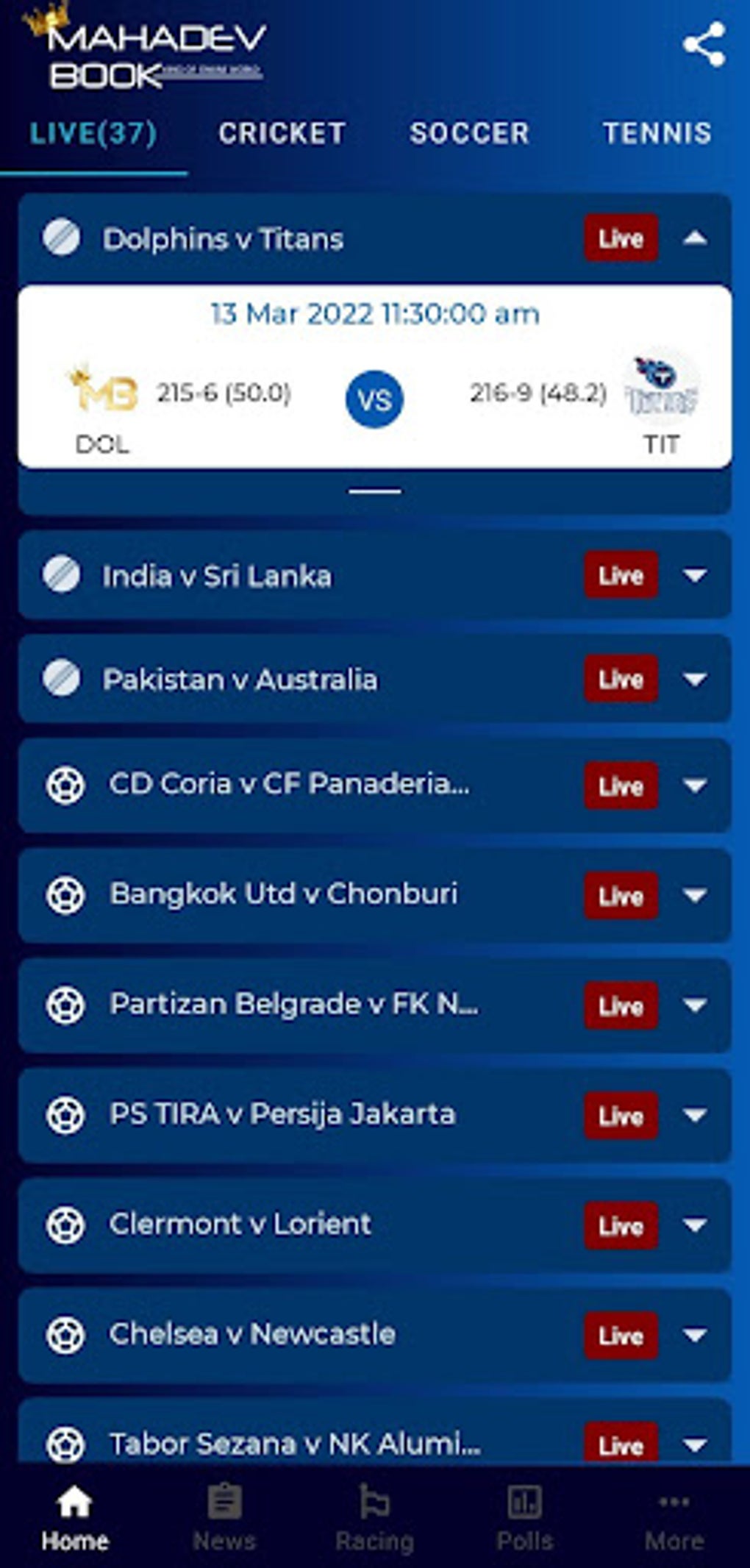Expand Clermont v Lorient match
Image resolution: width=750 pixels, height=1568 pixels.
pos(695,1225)
